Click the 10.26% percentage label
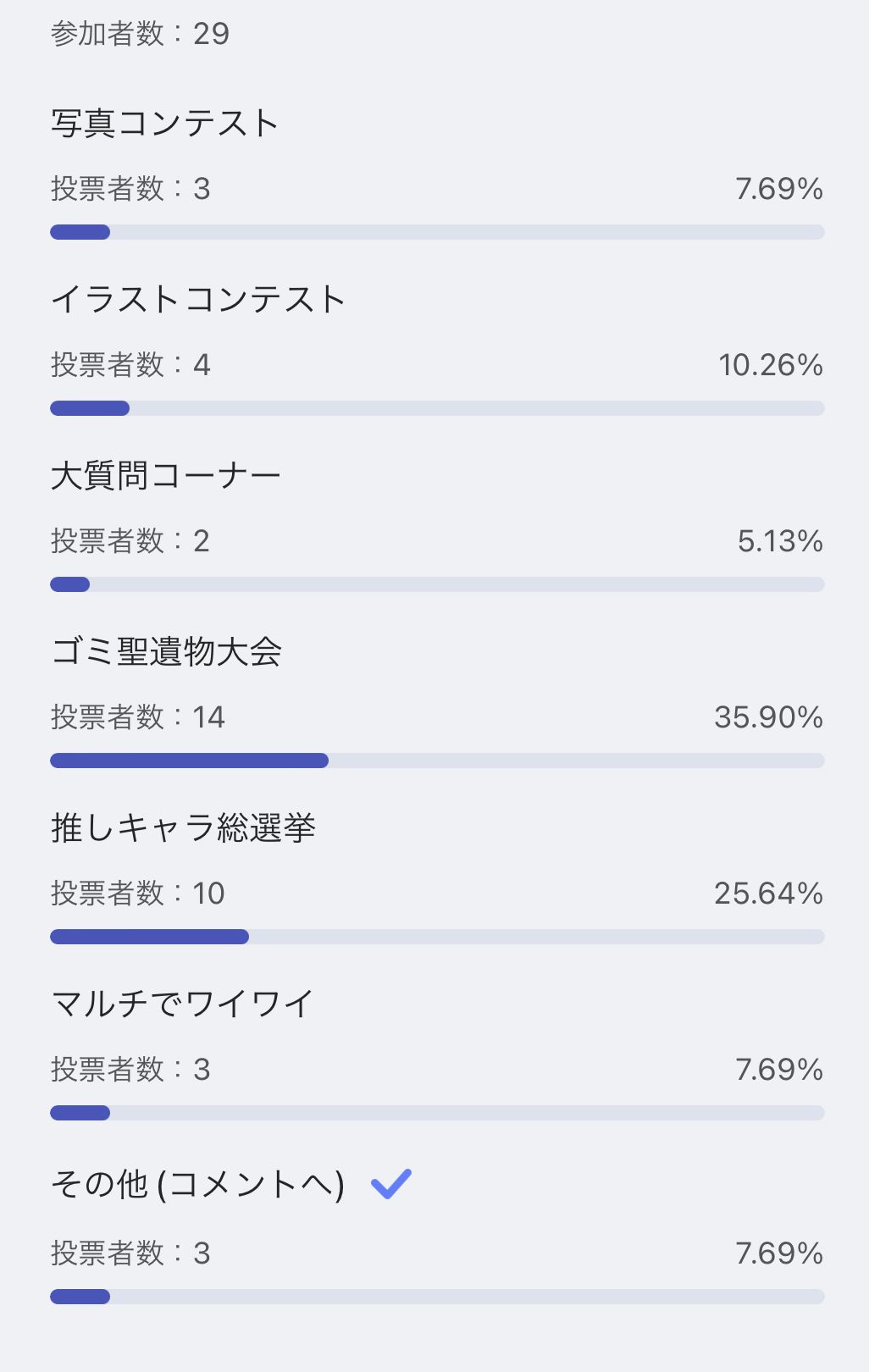Screen dimensions: 869x1372 pos(769,365)
